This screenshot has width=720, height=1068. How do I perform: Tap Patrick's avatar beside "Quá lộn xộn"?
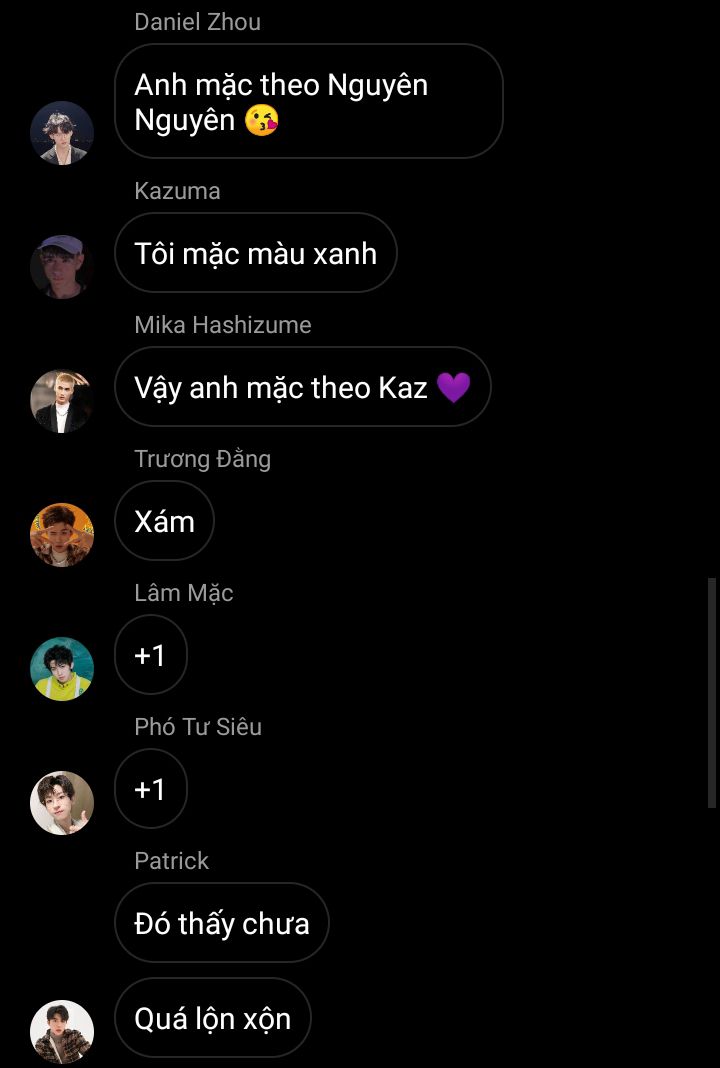(62, 1031)
